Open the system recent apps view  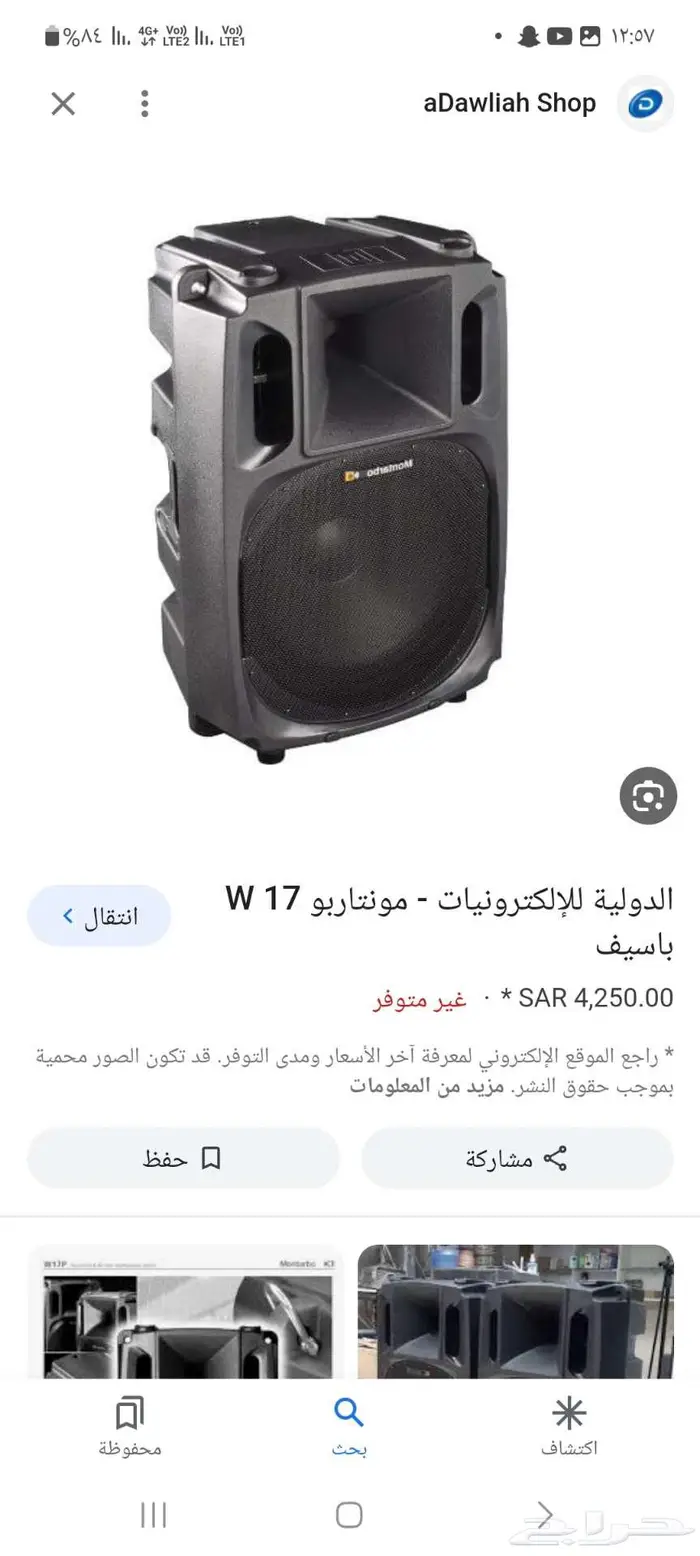pos(153,1514)
